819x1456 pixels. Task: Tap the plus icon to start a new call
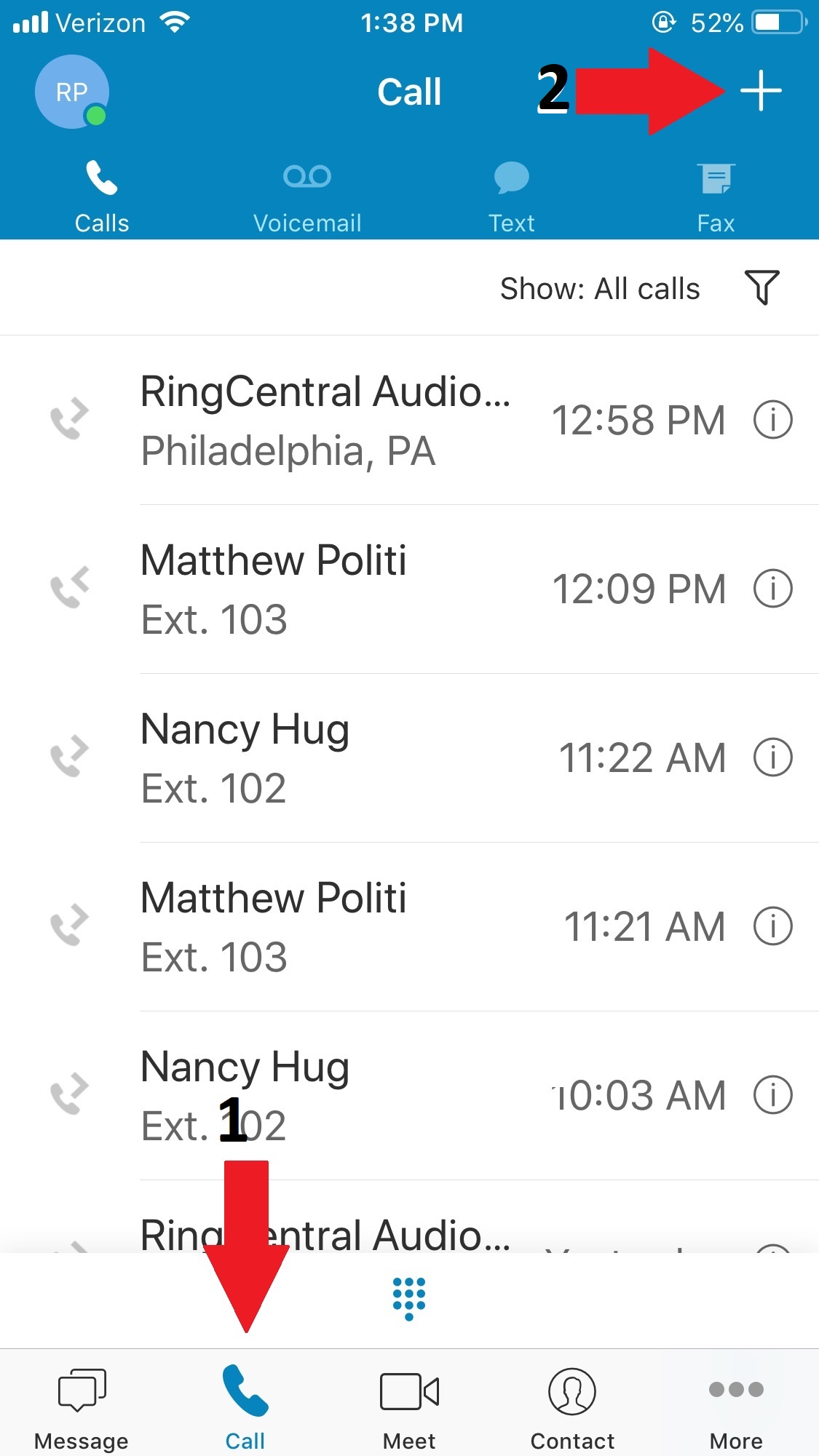761,91
